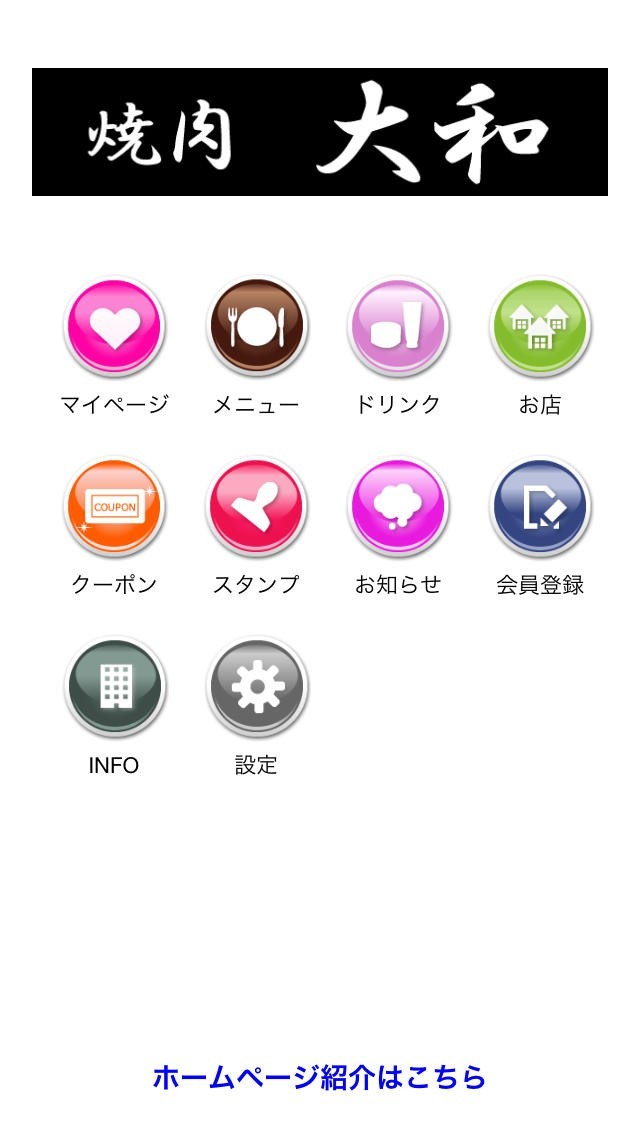Image resolution: width=640 pixels, height=1136 pixels.
Task: View the ドリンク drink list
Action: [x=398, y=327]
